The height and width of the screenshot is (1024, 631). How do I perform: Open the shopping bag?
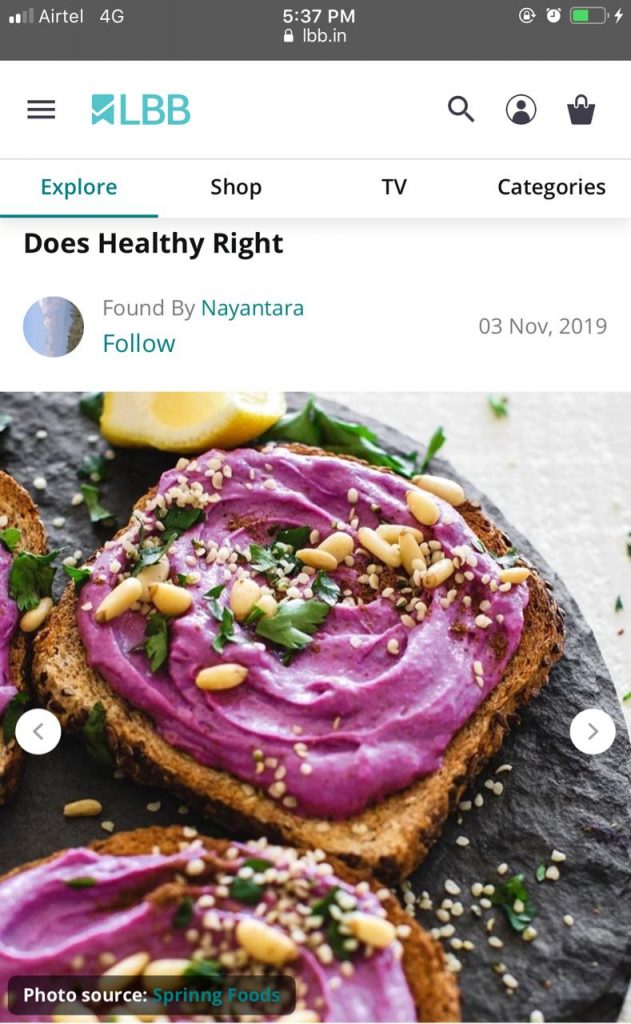581,109
